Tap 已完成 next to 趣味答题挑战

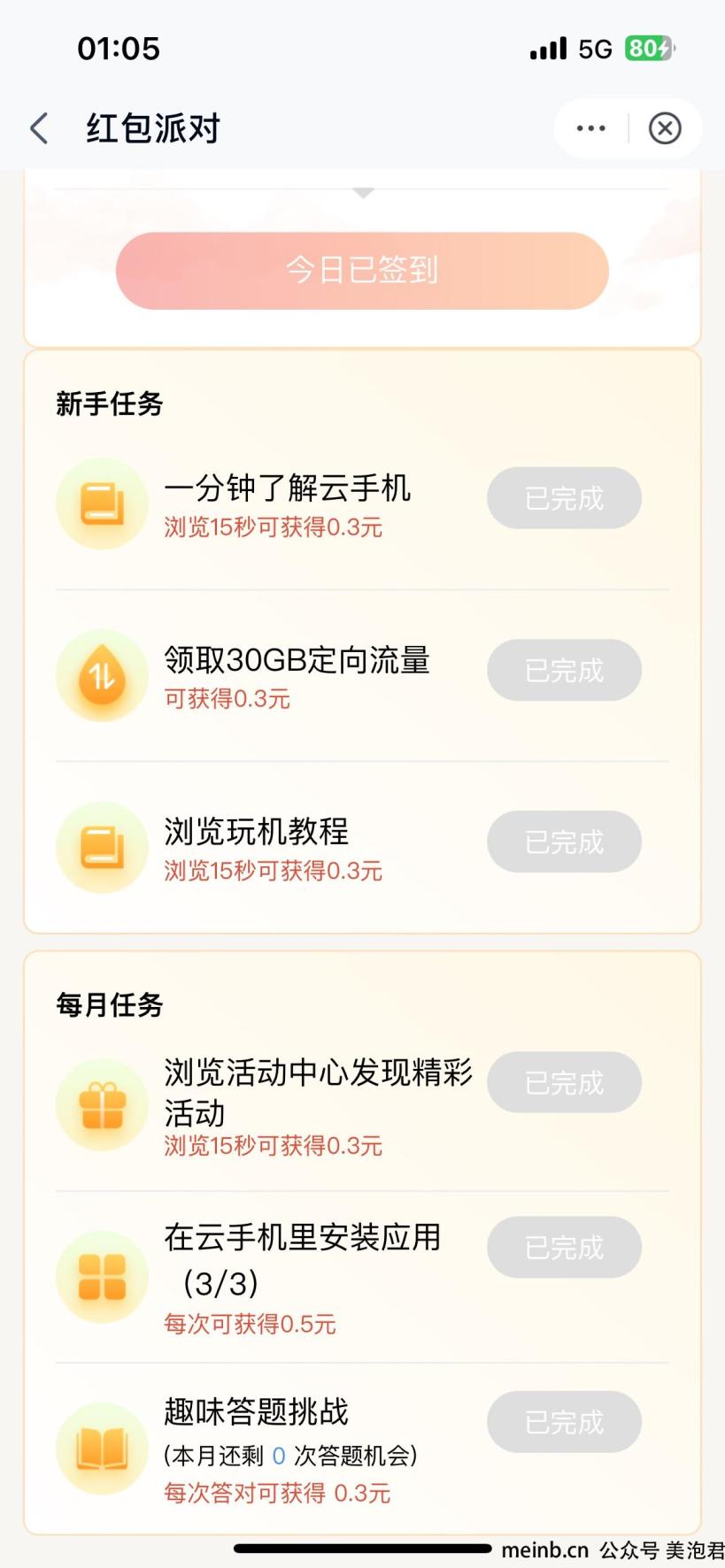pyautogui.click(x=564, y=1422)
